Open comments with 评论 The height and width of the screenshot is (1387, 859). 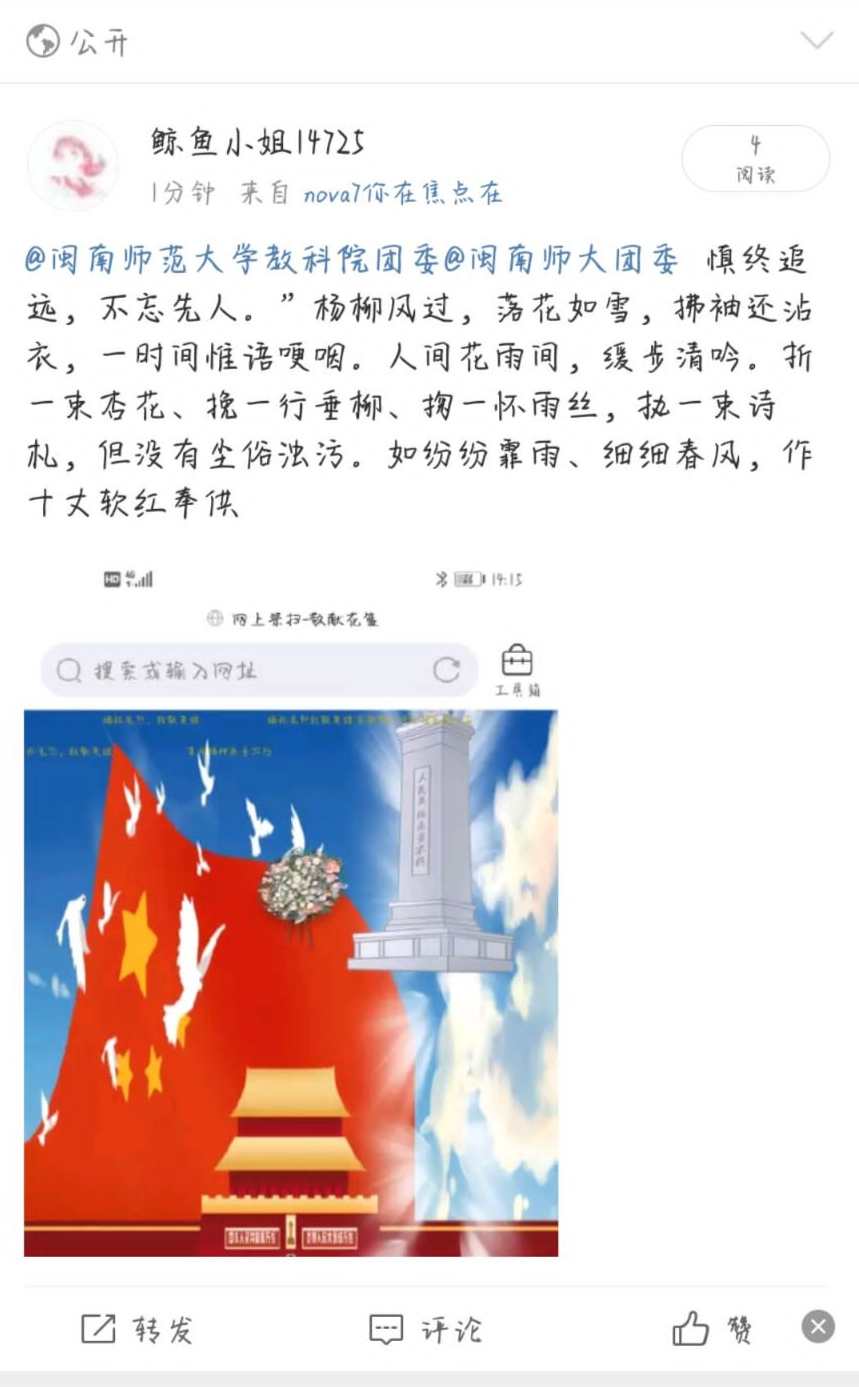point(425,1328)
